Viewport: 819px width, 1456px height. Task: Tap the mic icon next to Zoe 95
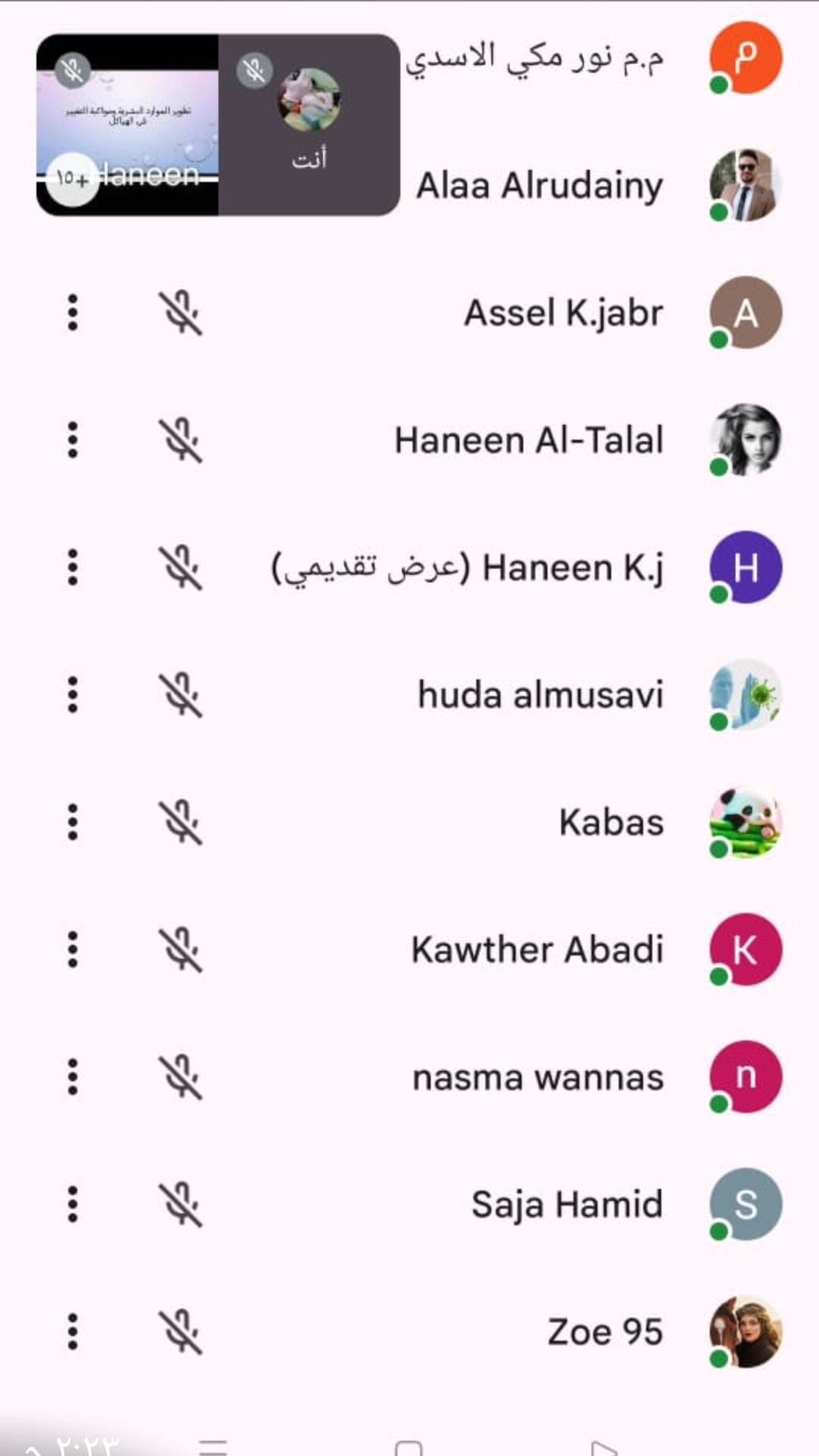(x=181, y=1332)
